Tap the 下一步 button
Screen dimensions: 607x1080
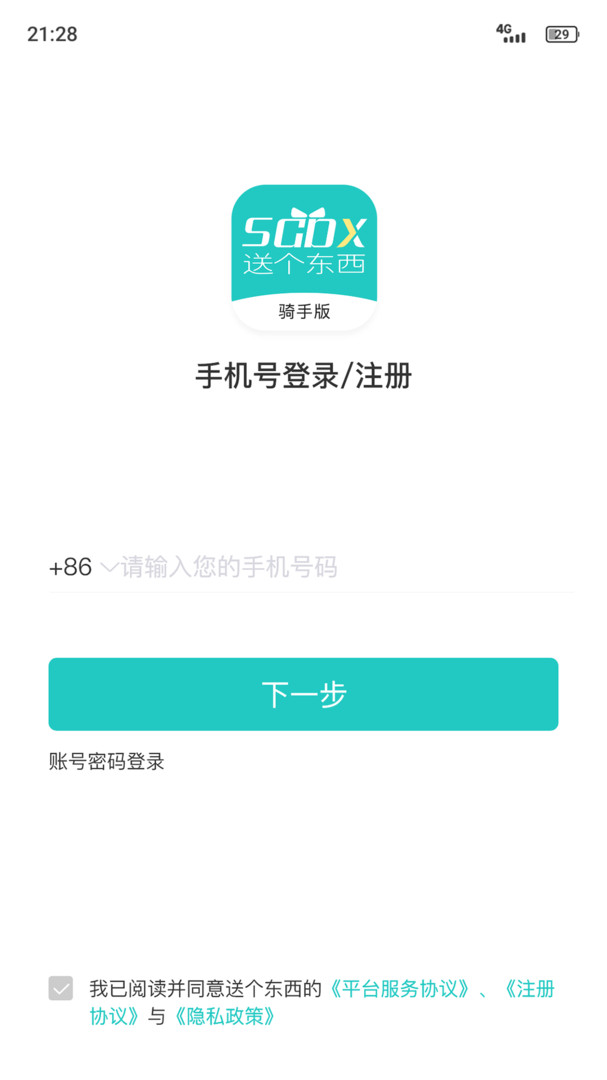tap(303, 694)
